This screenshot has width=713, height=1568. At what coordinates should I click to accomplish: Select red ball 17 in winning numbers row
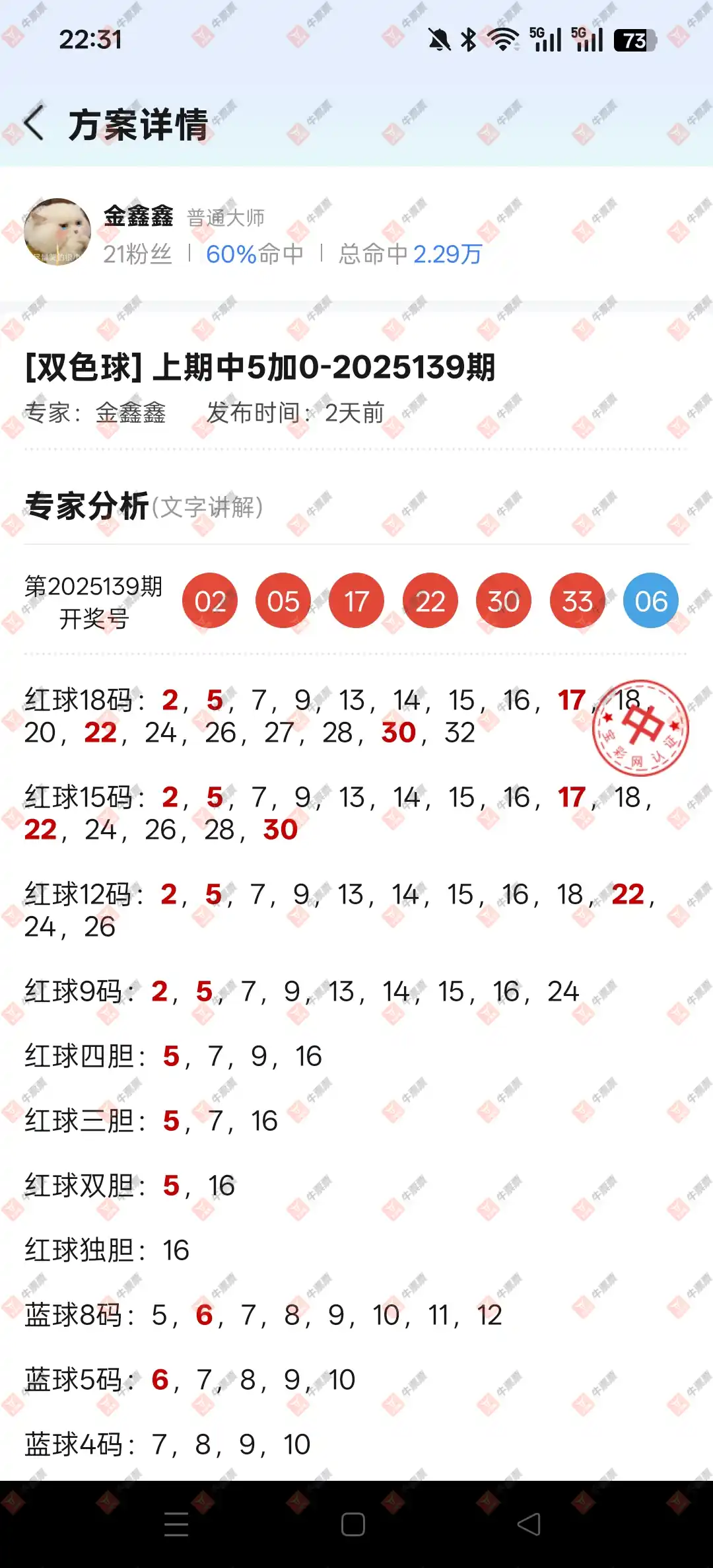pos(356,600)
